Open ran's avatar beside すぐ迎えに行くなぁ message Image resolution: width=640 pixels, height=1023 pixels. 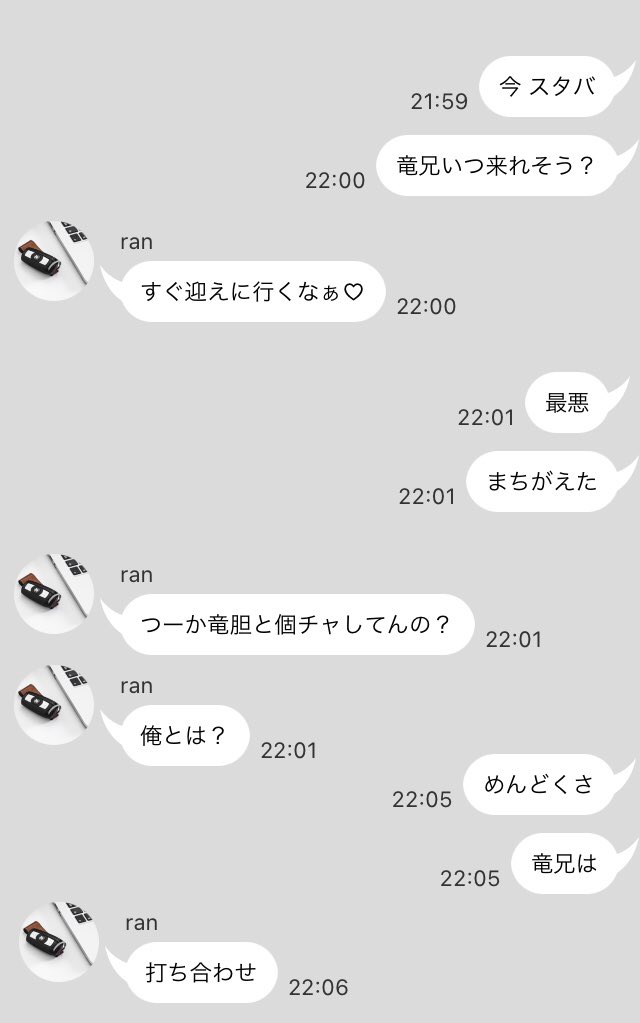tap(55, 260)
